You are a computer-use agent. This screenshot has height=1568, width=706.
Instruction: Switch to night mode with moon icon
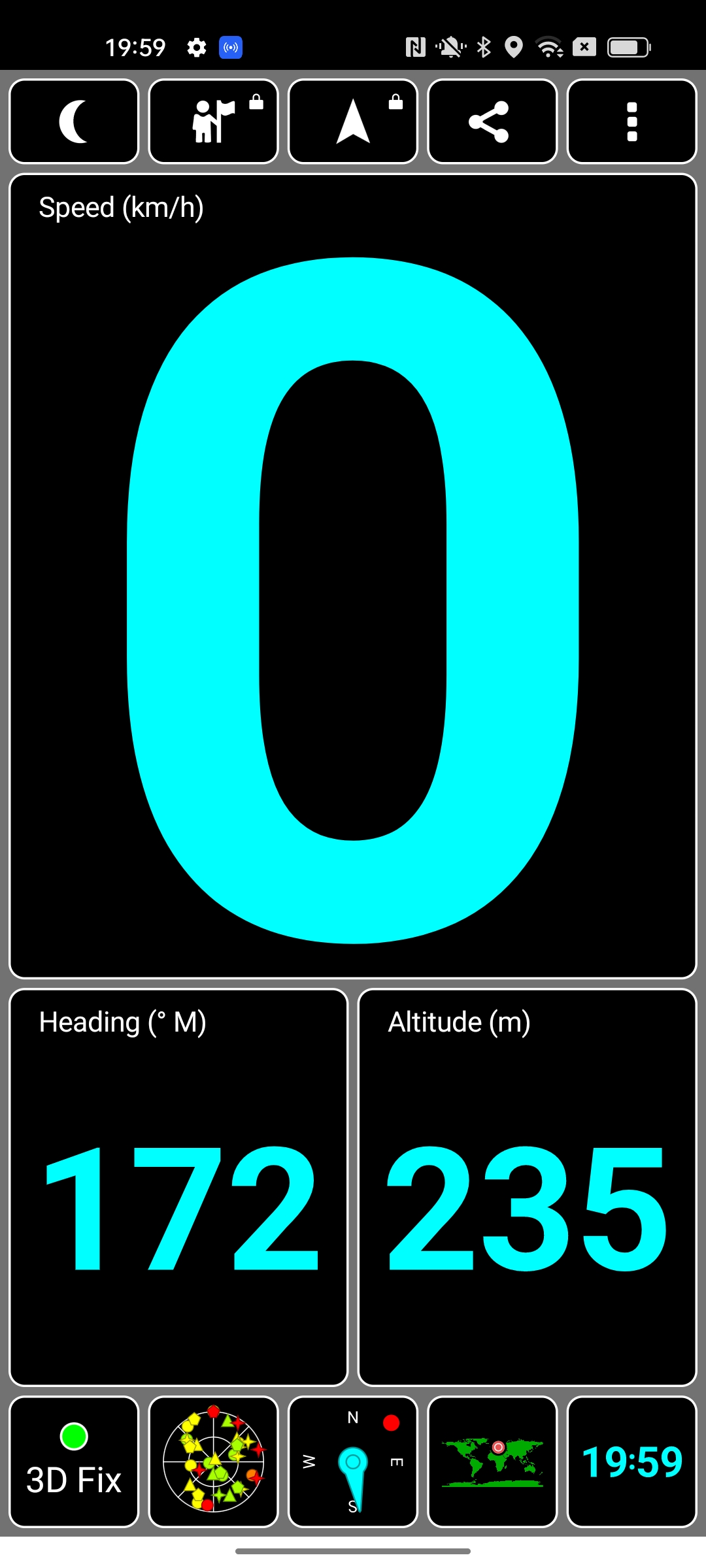pyautogui.click(x=74, y=122)
